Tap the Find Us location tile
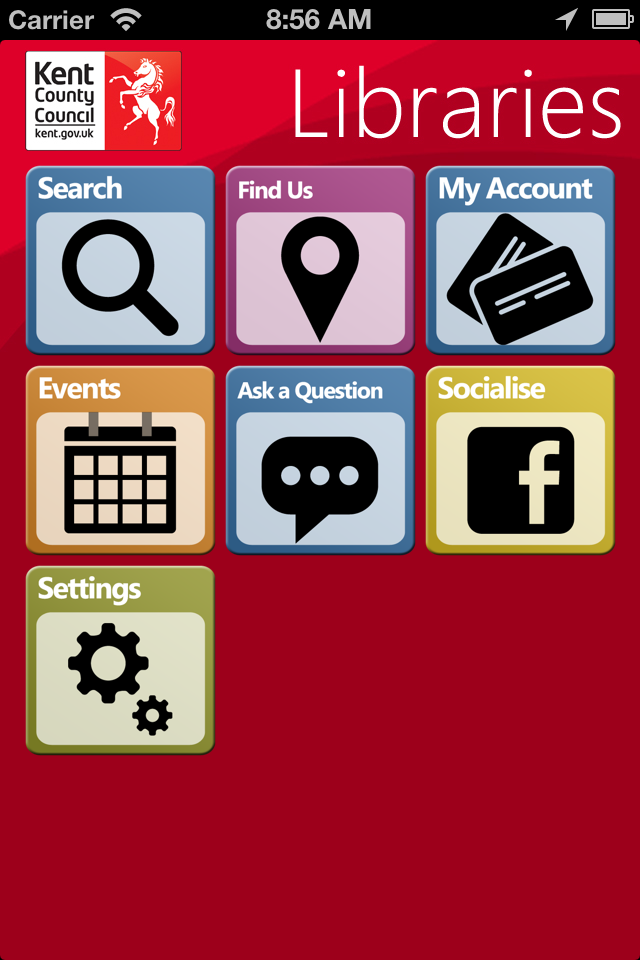 coord(320,260)
